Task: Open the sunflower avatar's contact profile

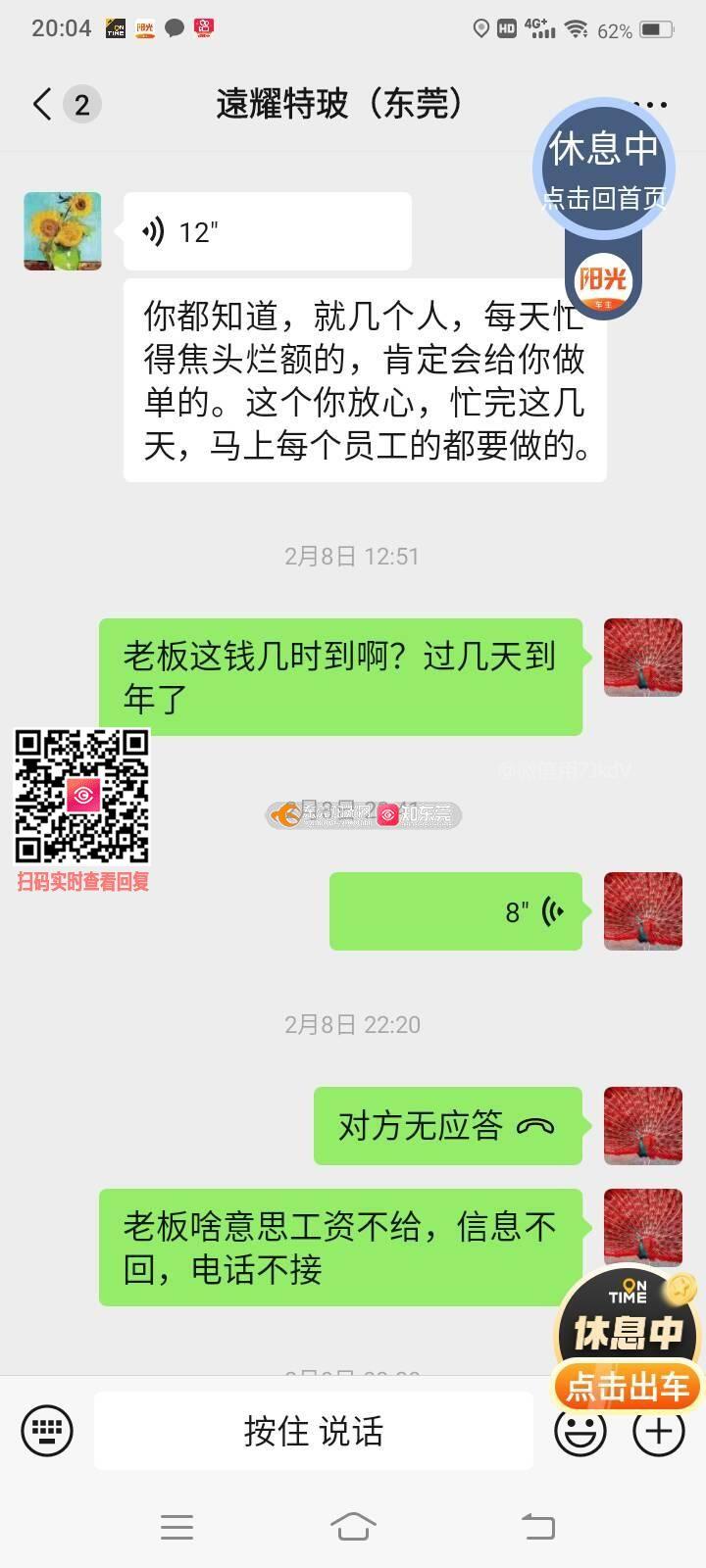Action: point(63,231)
